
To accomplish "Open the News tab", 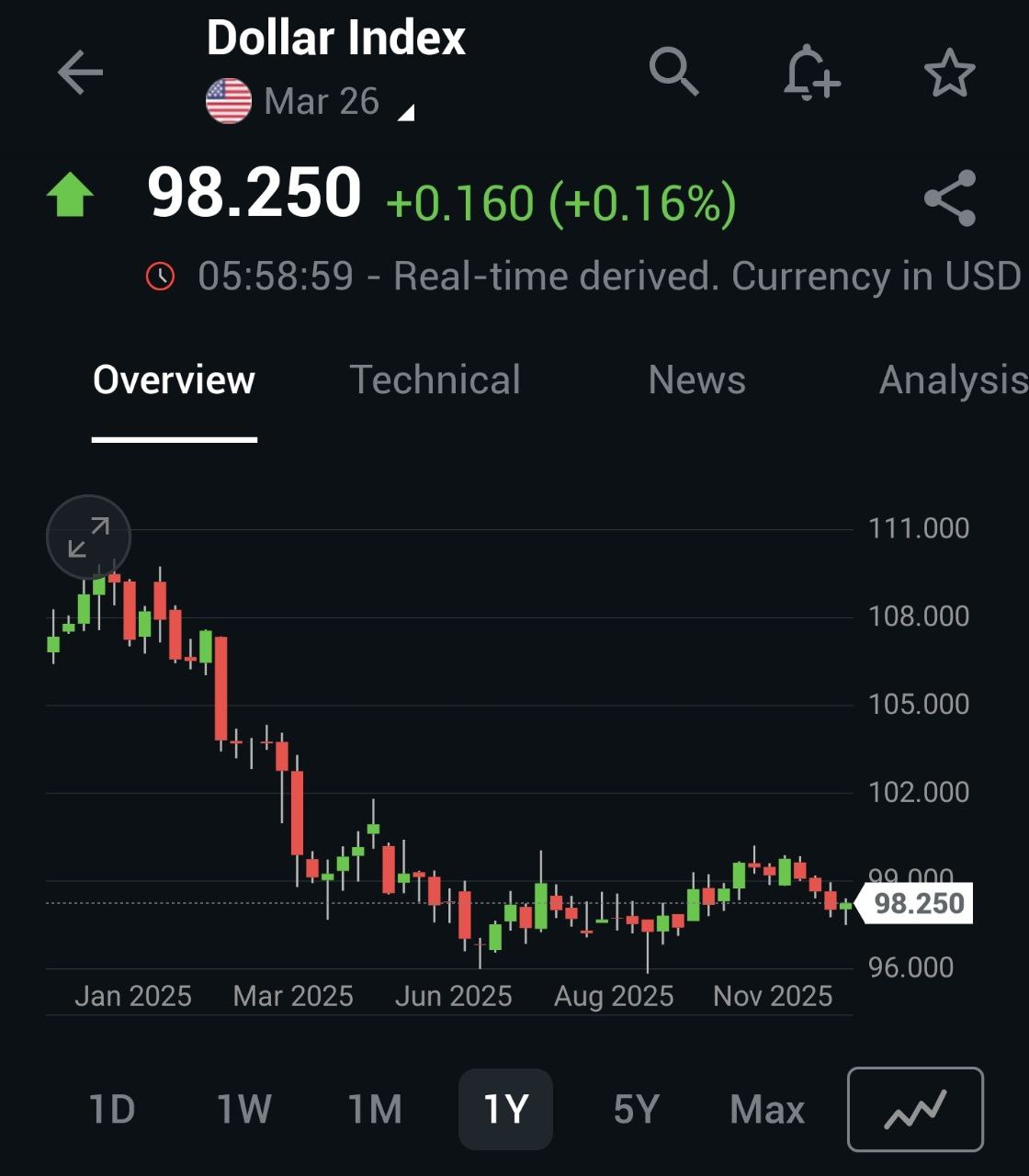I will [x=696, y=380].
